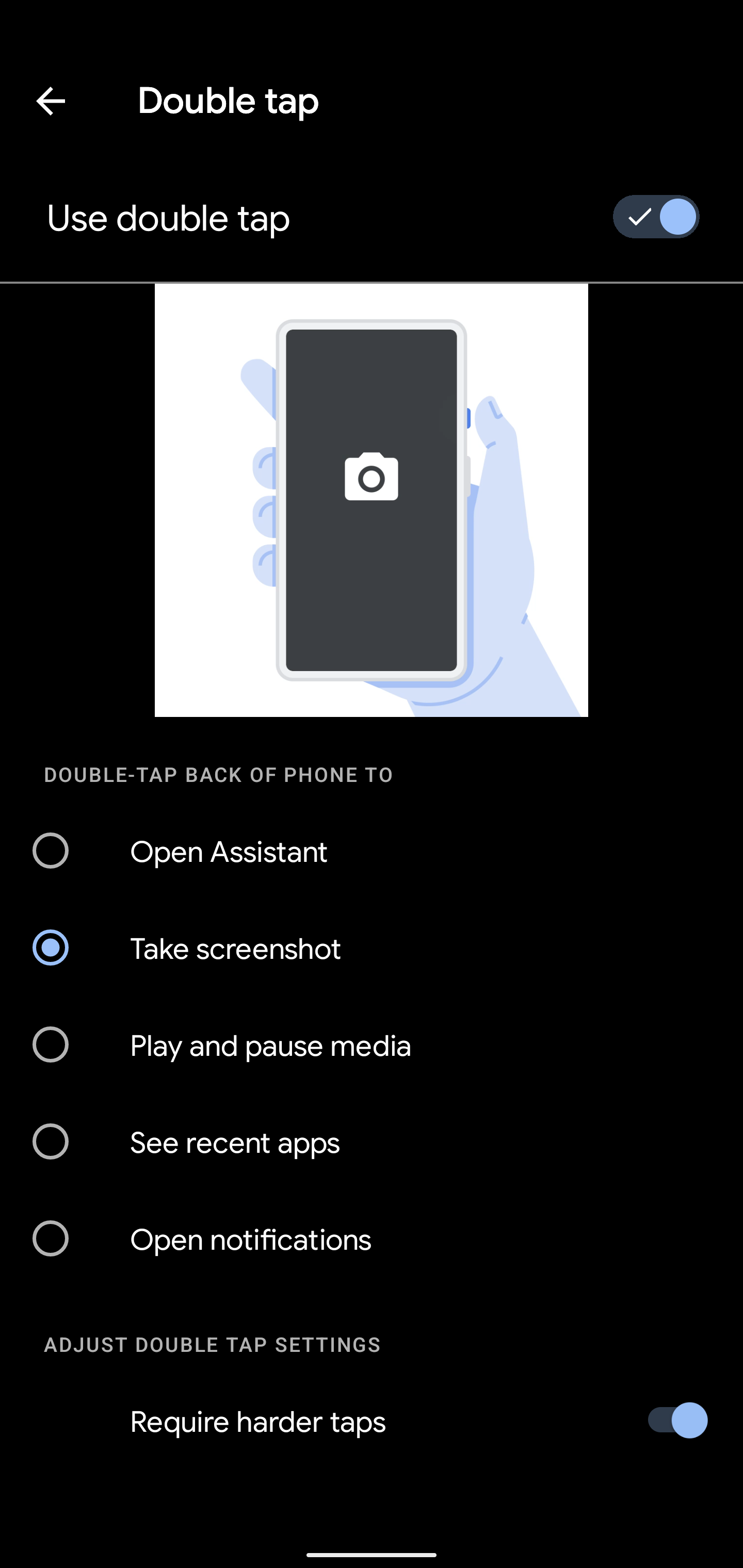Pick See recent apps option

pos(372,1142)
